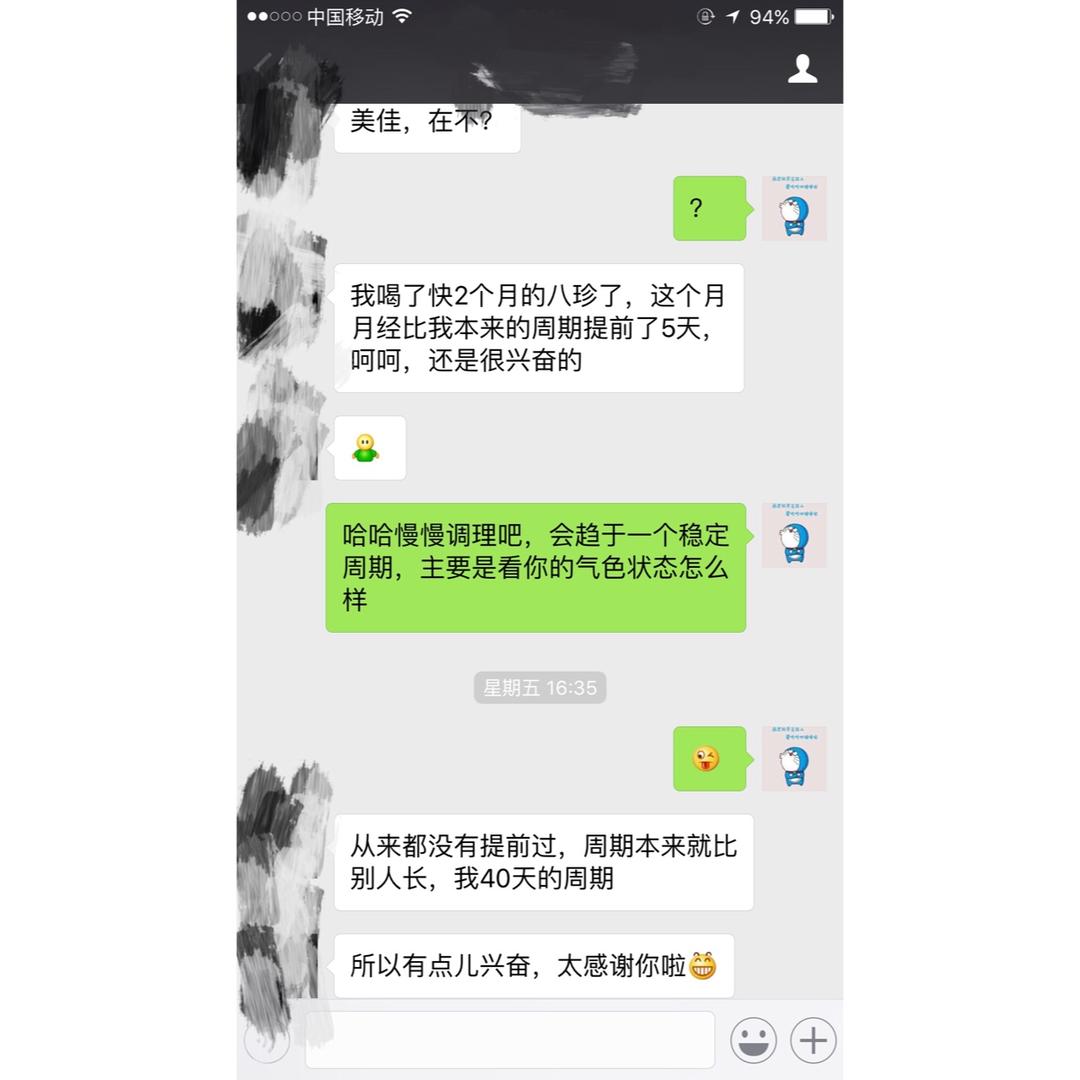1080x1080 pixels.
Task: Open the emoji sticker picker
Action: 753,1039
